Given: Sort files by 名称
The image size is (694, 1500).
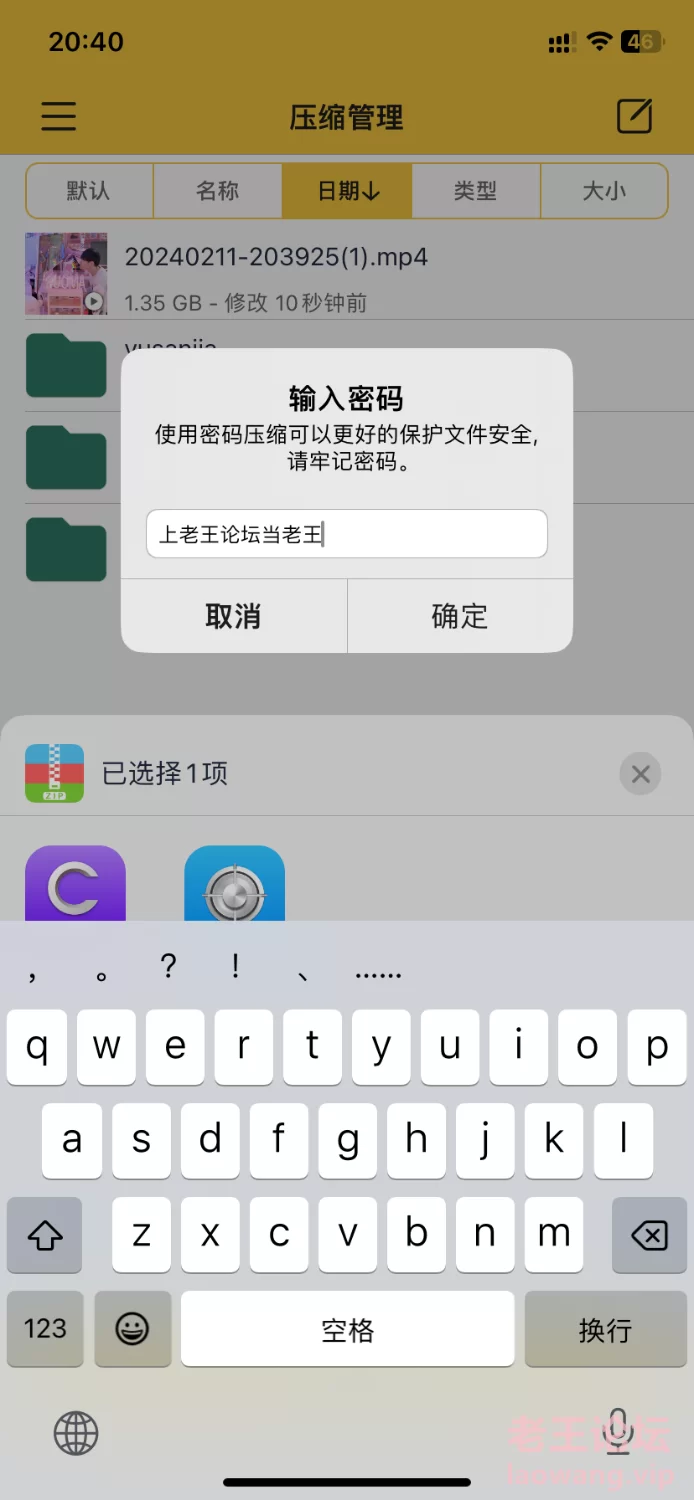Looking at the screenshot, I should click(218, 190).
